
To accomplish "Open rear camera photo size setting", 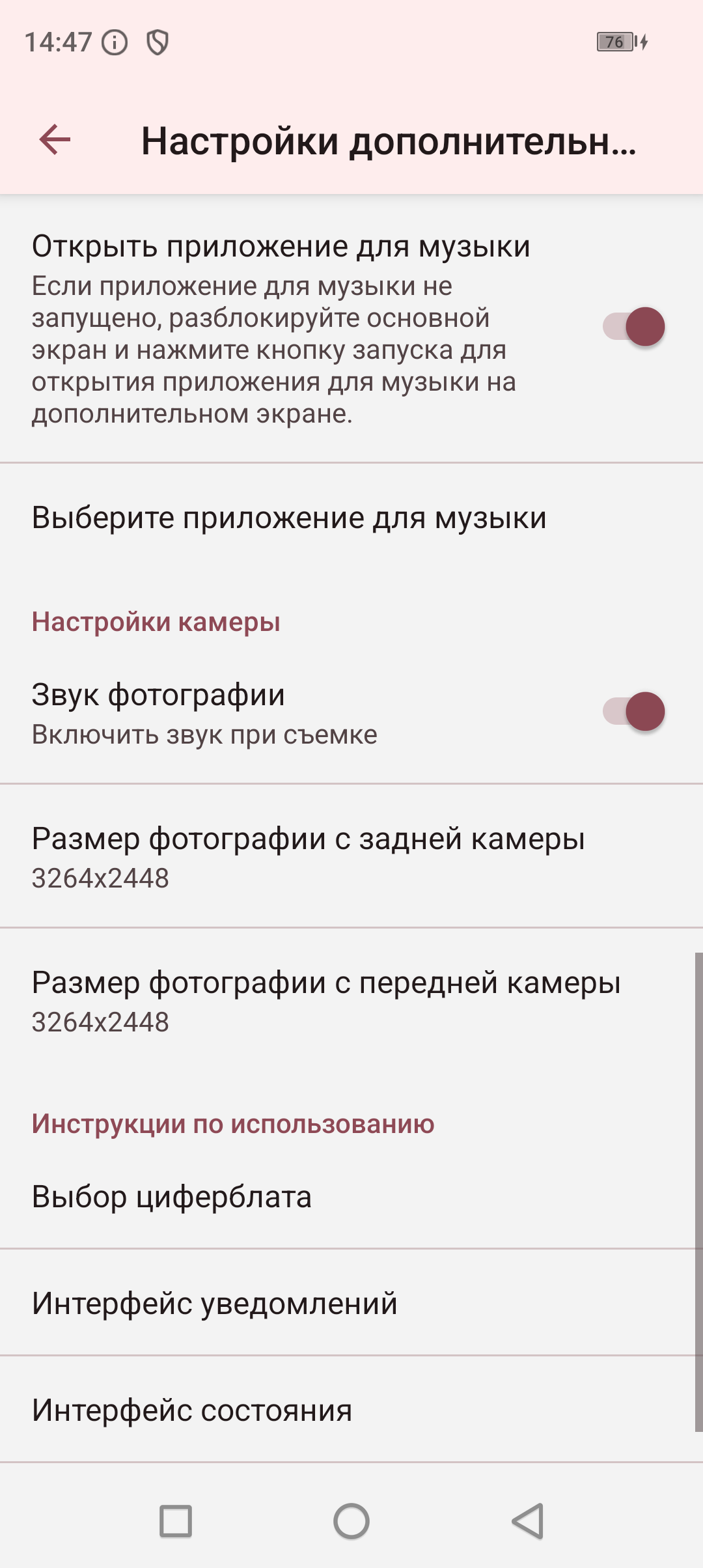I will pos(309,857).
